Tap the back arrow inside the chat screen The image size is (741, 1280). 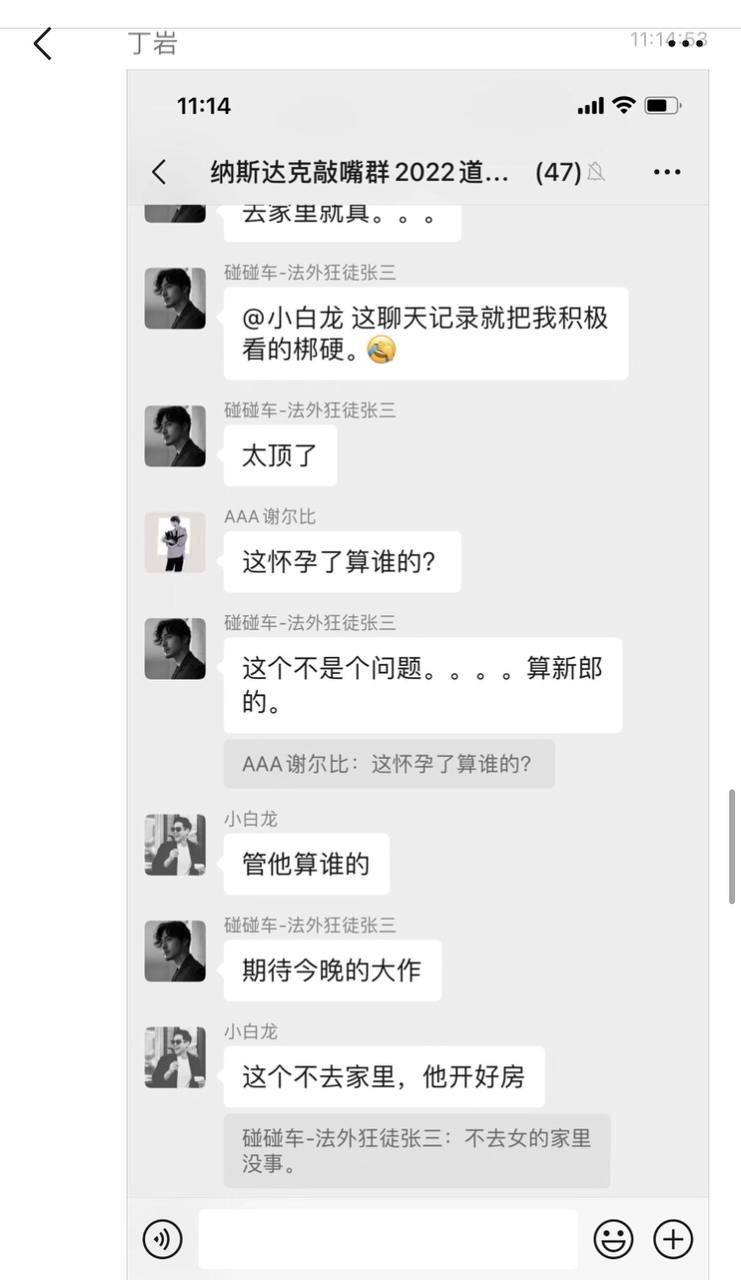click(x=158, y=172)
